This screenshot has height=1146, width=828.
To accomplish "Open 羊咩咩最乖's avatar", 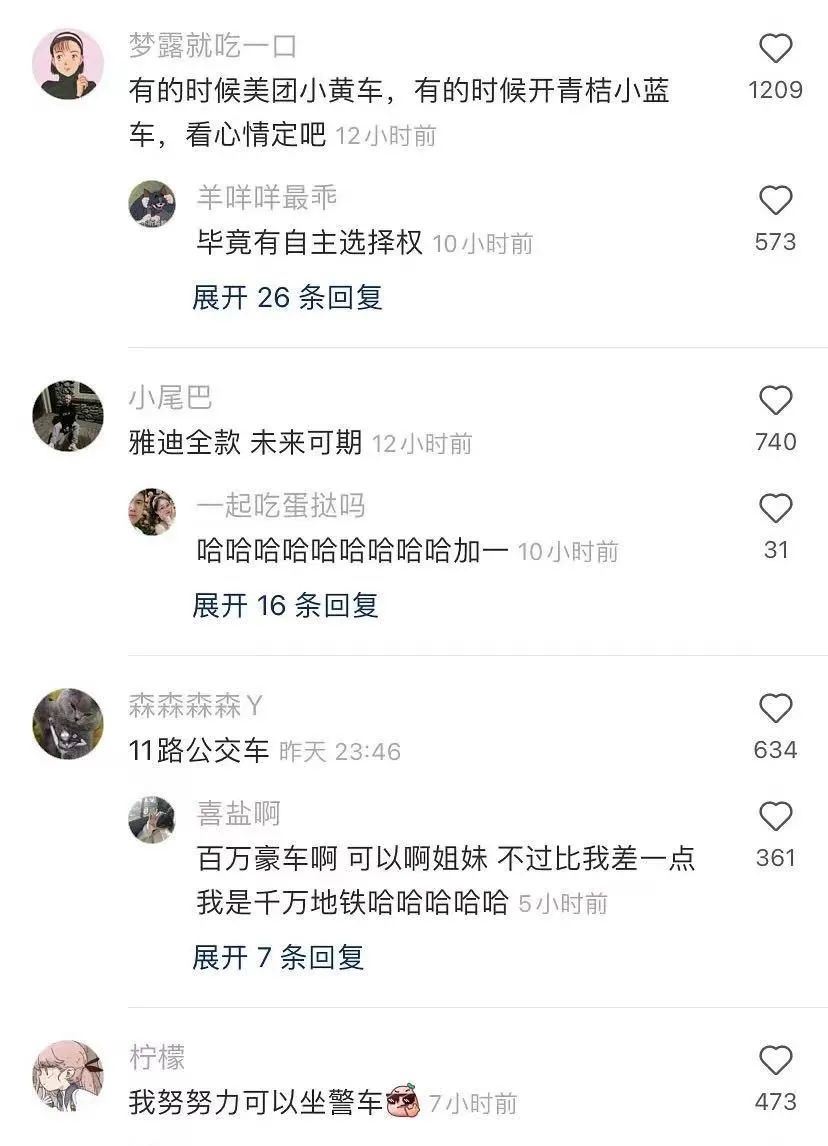I will tap(152, 204).
